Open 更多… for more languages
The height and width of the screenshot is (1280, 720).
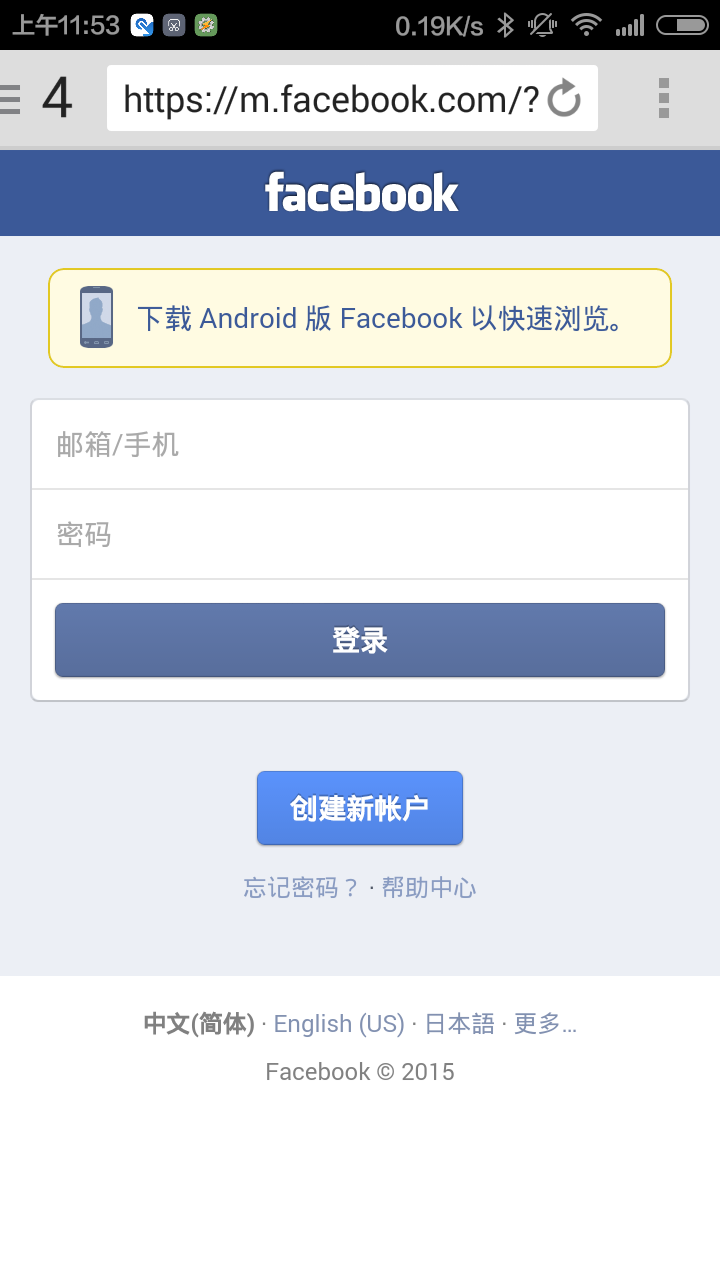545,1024
